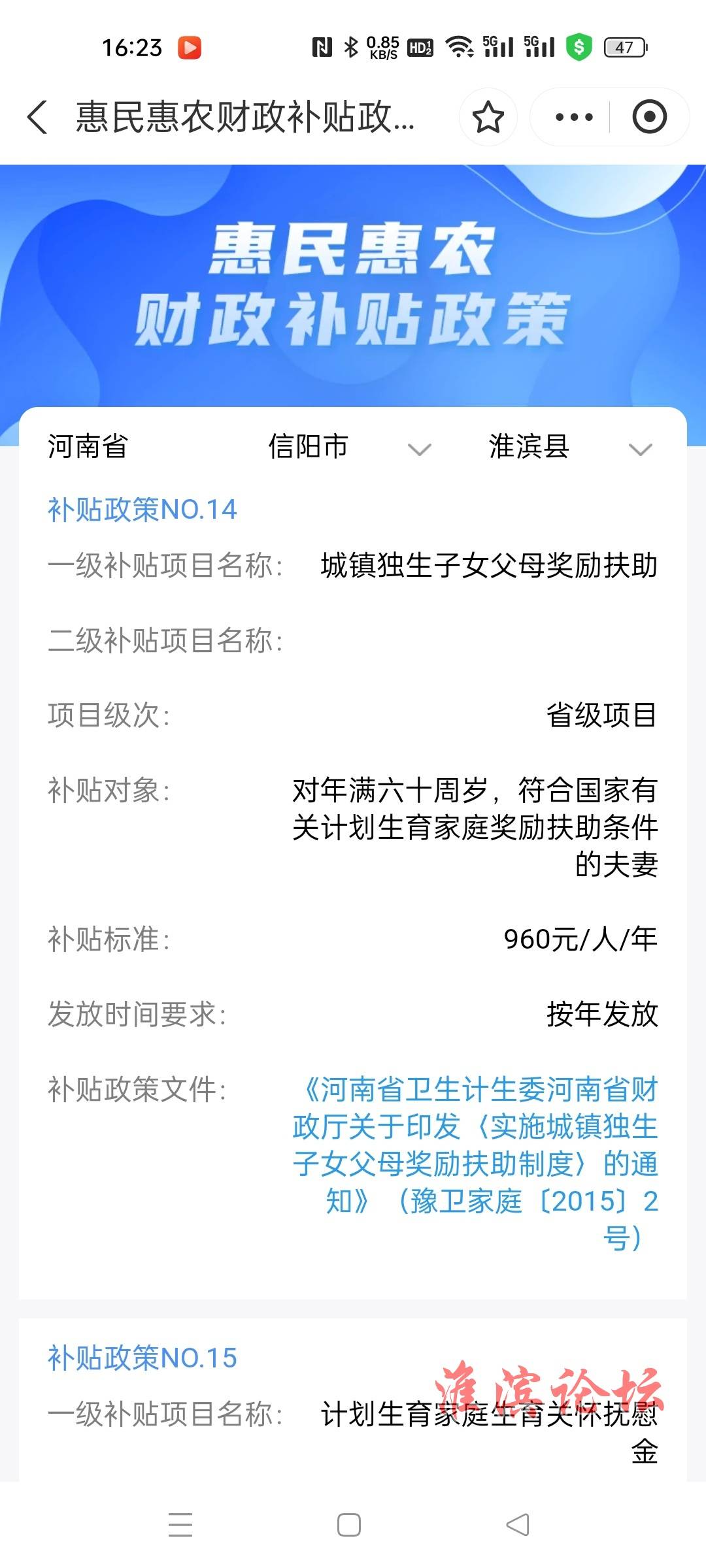Viewport: 706px width, 1568px height.
Task: Tap the system home button
Action: [348, 1525]
